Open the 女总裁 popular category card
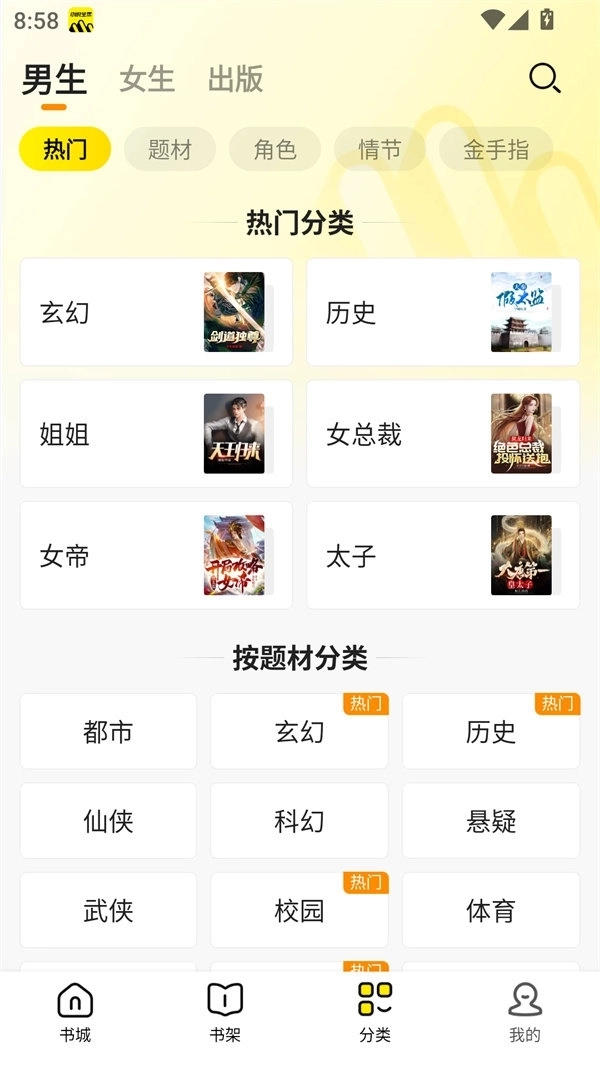Screen dimensions: 600x1066 (442, 434)
